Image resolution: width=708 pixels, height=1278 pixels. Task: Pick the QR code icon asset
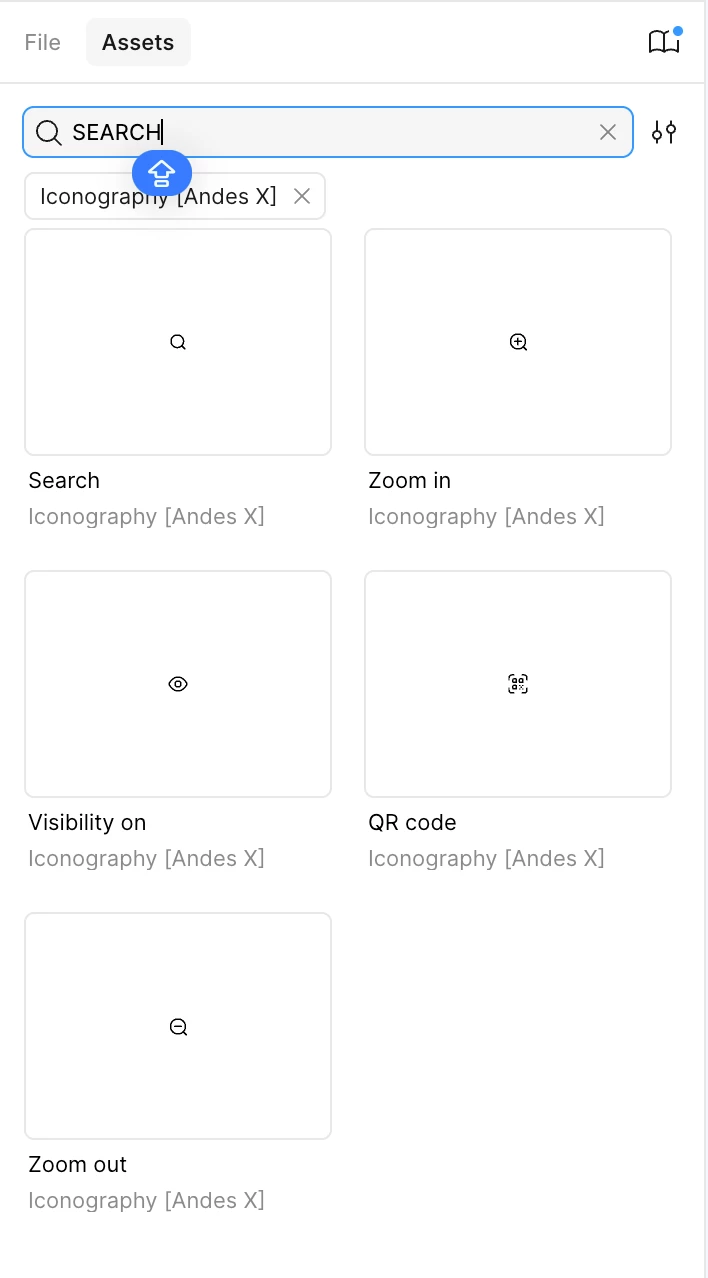tap(518, 684)
